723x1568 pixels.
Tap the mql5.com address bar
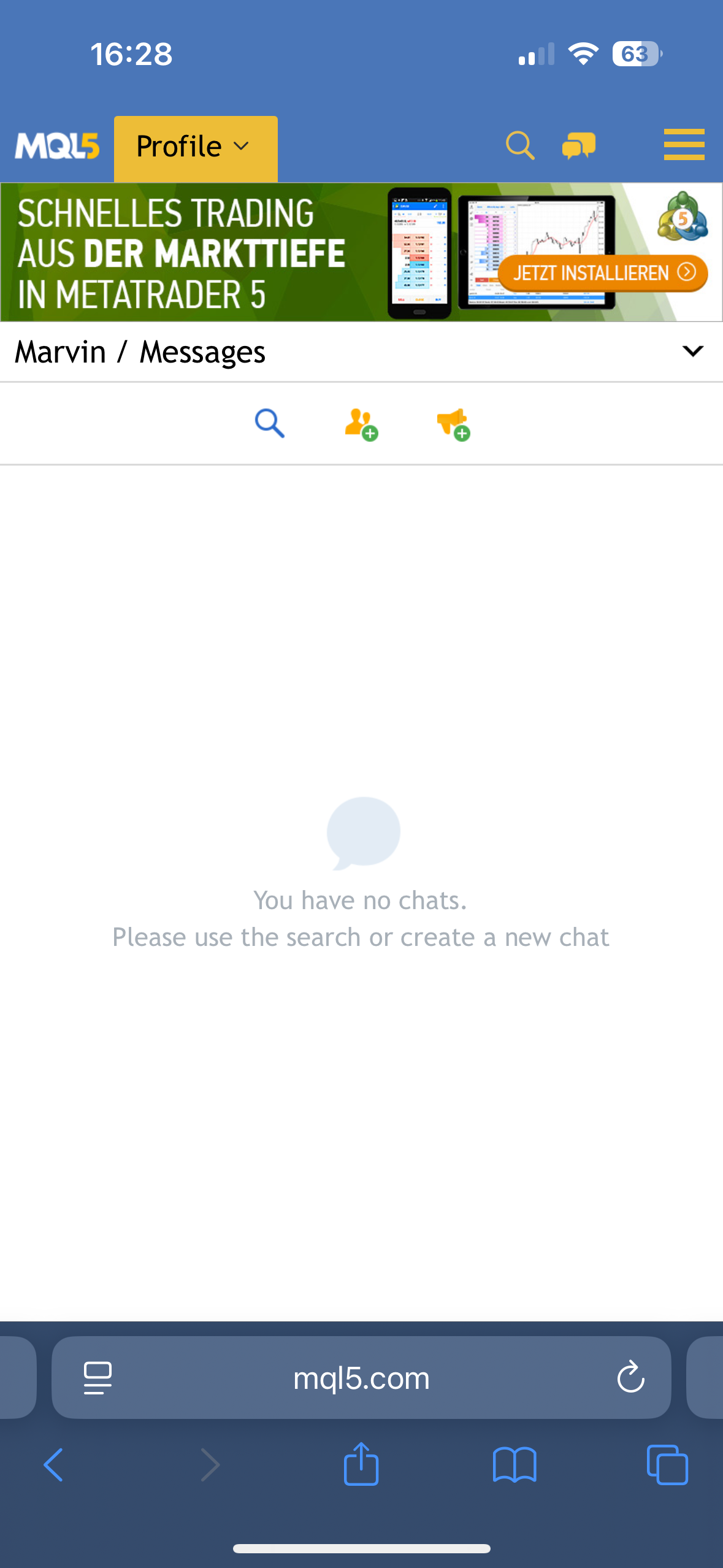tap(361, 1378)
